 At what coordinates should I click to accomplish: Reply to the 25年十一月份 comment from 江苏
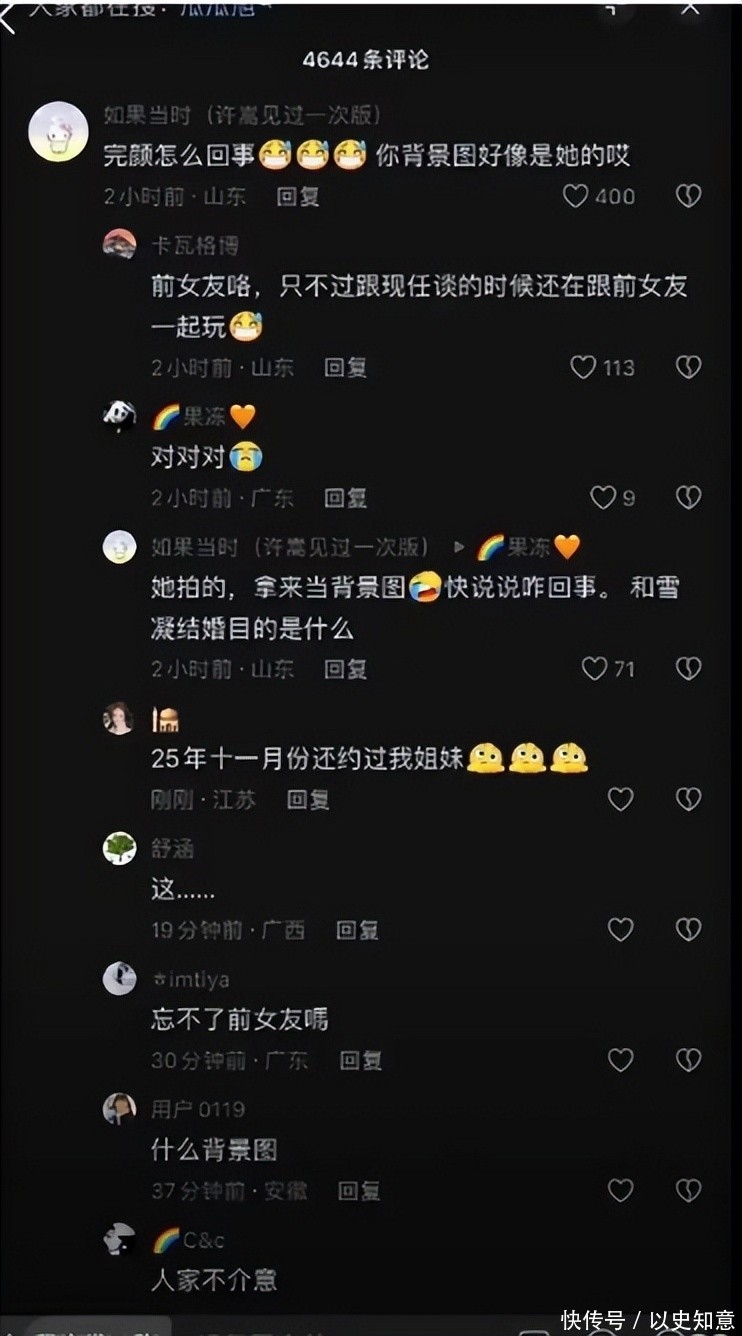308,800
